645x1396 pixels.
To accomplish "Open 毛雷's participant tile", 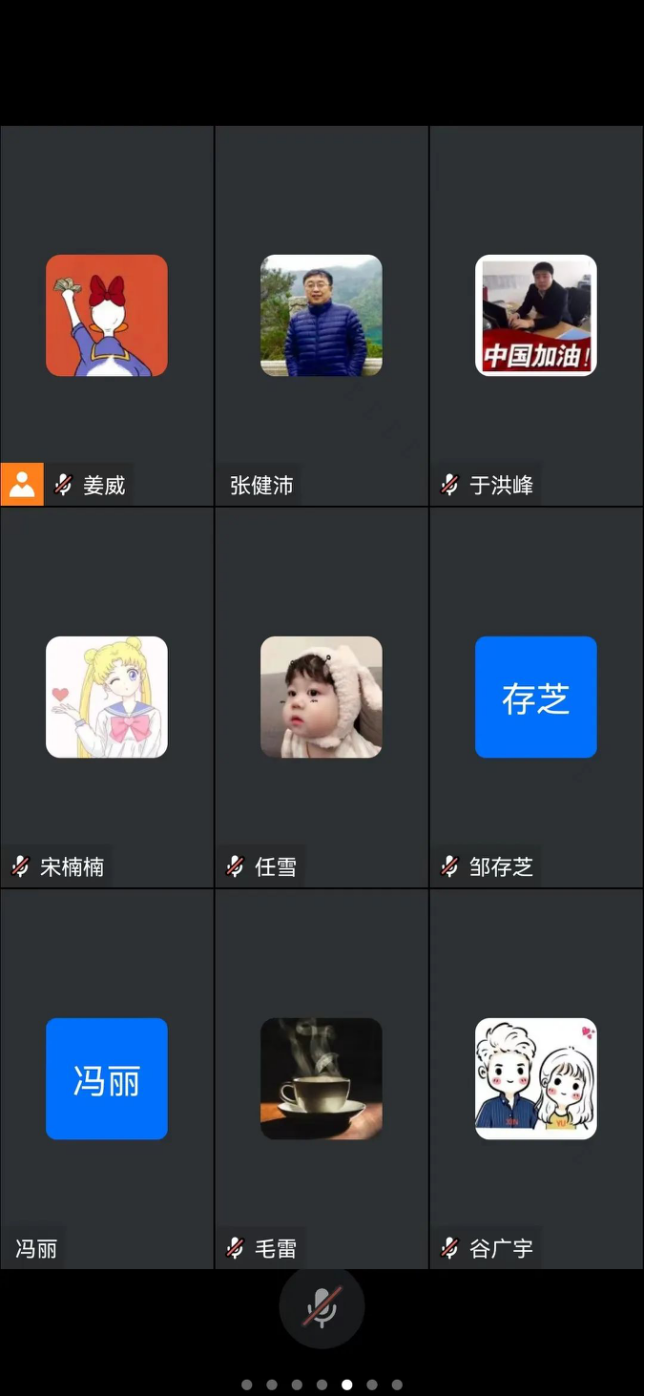I will pyautogui.click(x=321, y=1079).
